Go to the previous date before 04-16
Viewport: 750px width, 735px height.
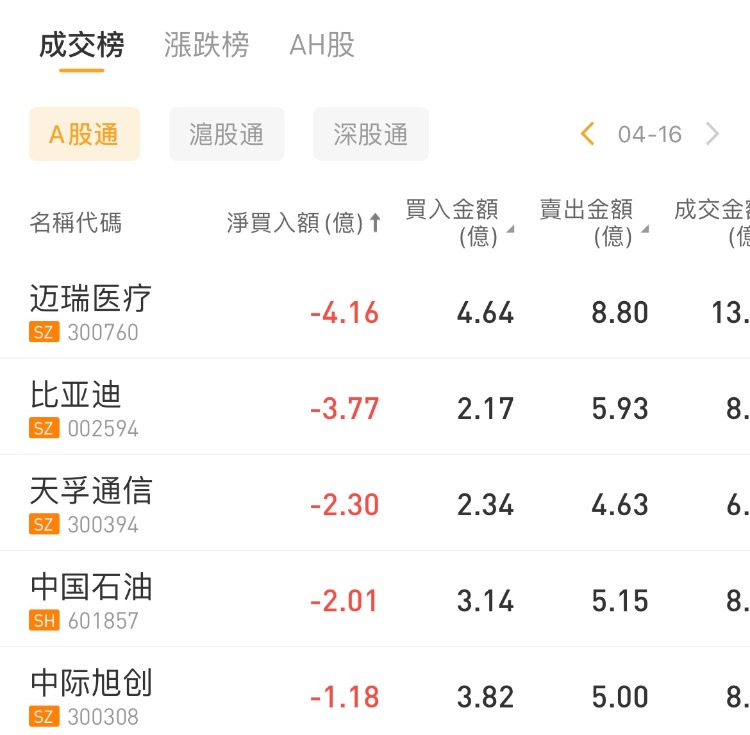588,134
